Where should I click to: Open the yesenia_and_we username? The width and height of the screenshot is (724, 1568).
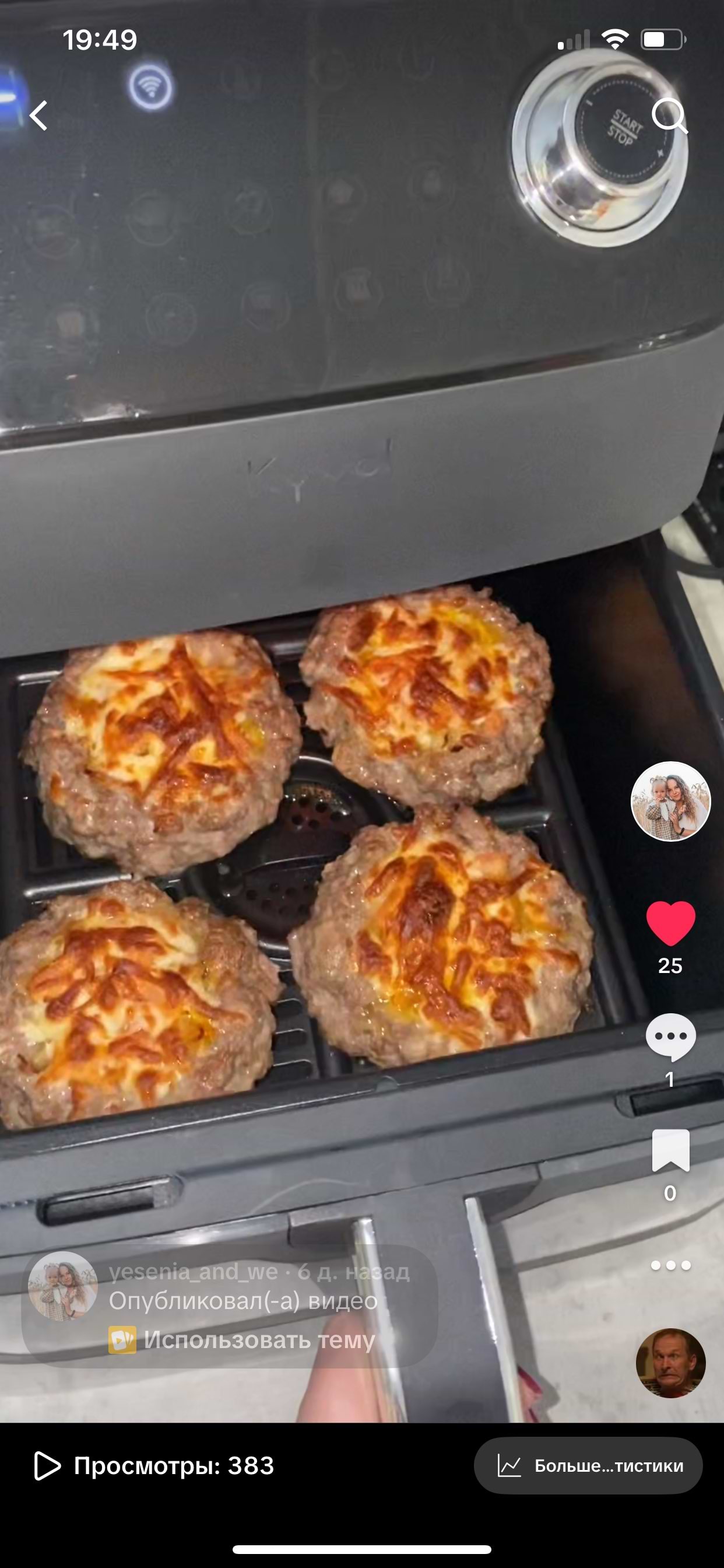pos(193,1272)
